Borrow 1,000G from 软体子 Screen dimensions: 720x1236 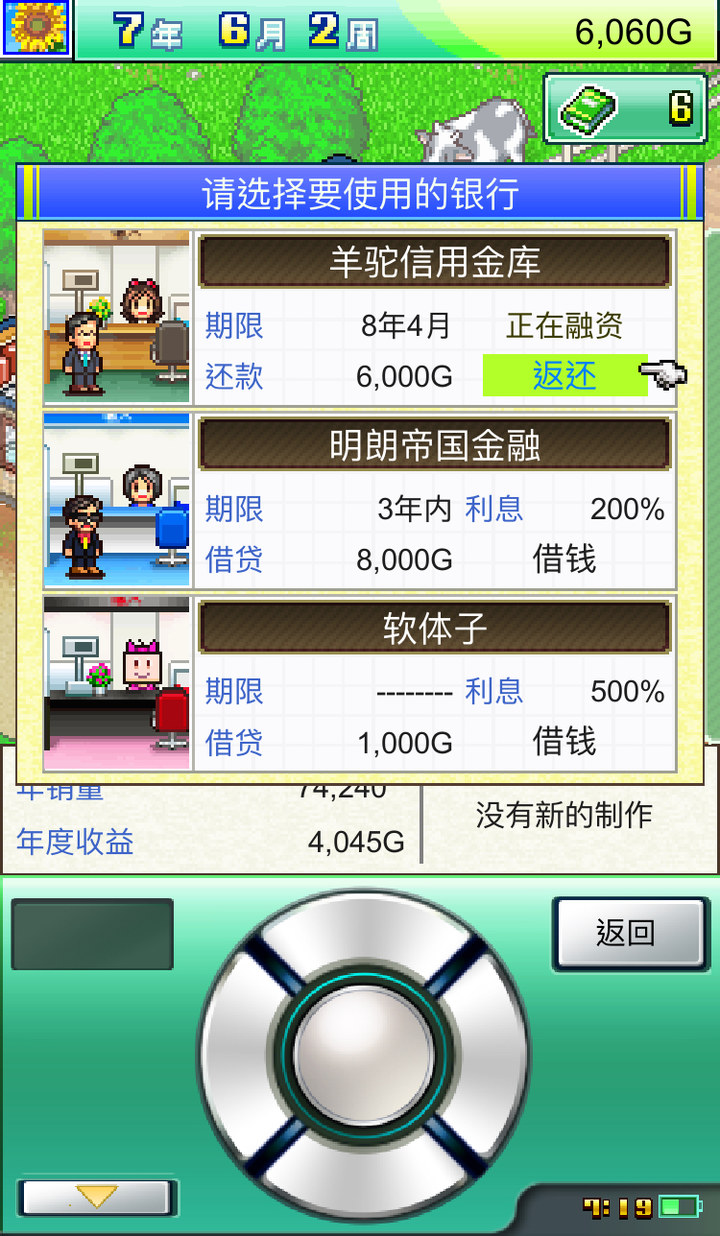pos(565,742)
